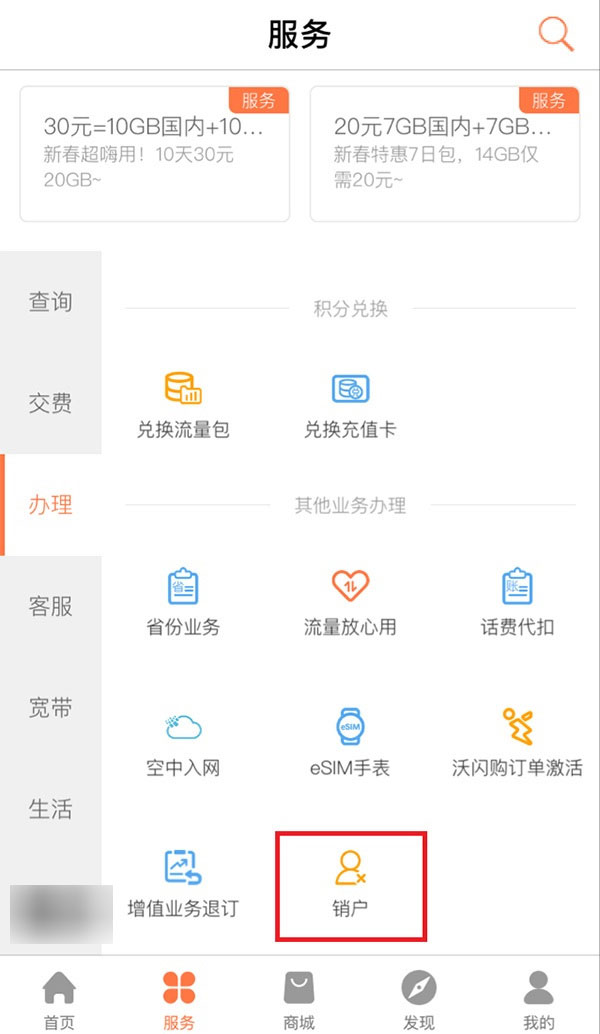600x1034 pixels.
Task: Open 兑换充值卡
Action: (x=350, y=405)
